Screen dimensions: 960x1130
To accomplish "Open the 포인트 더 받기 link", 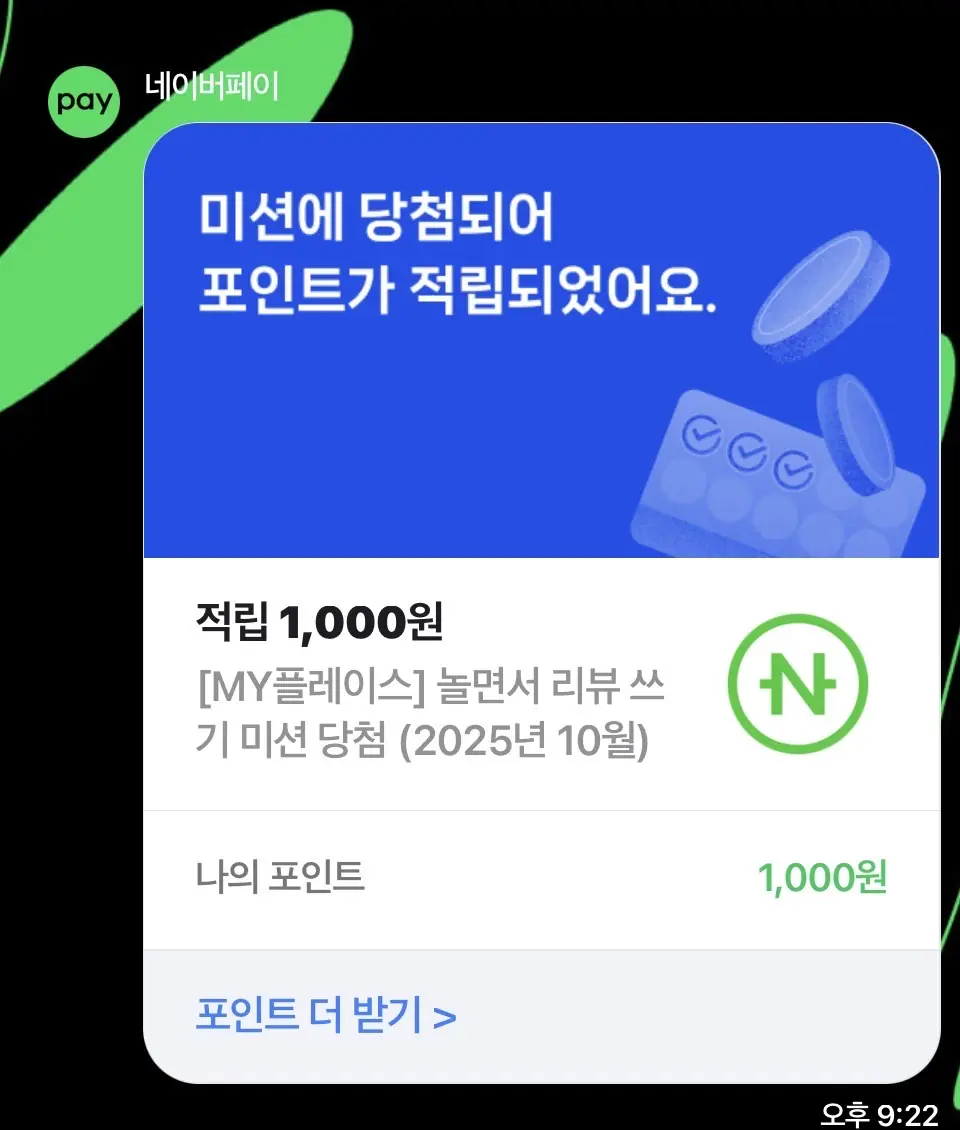I will tap(326, 1015).
